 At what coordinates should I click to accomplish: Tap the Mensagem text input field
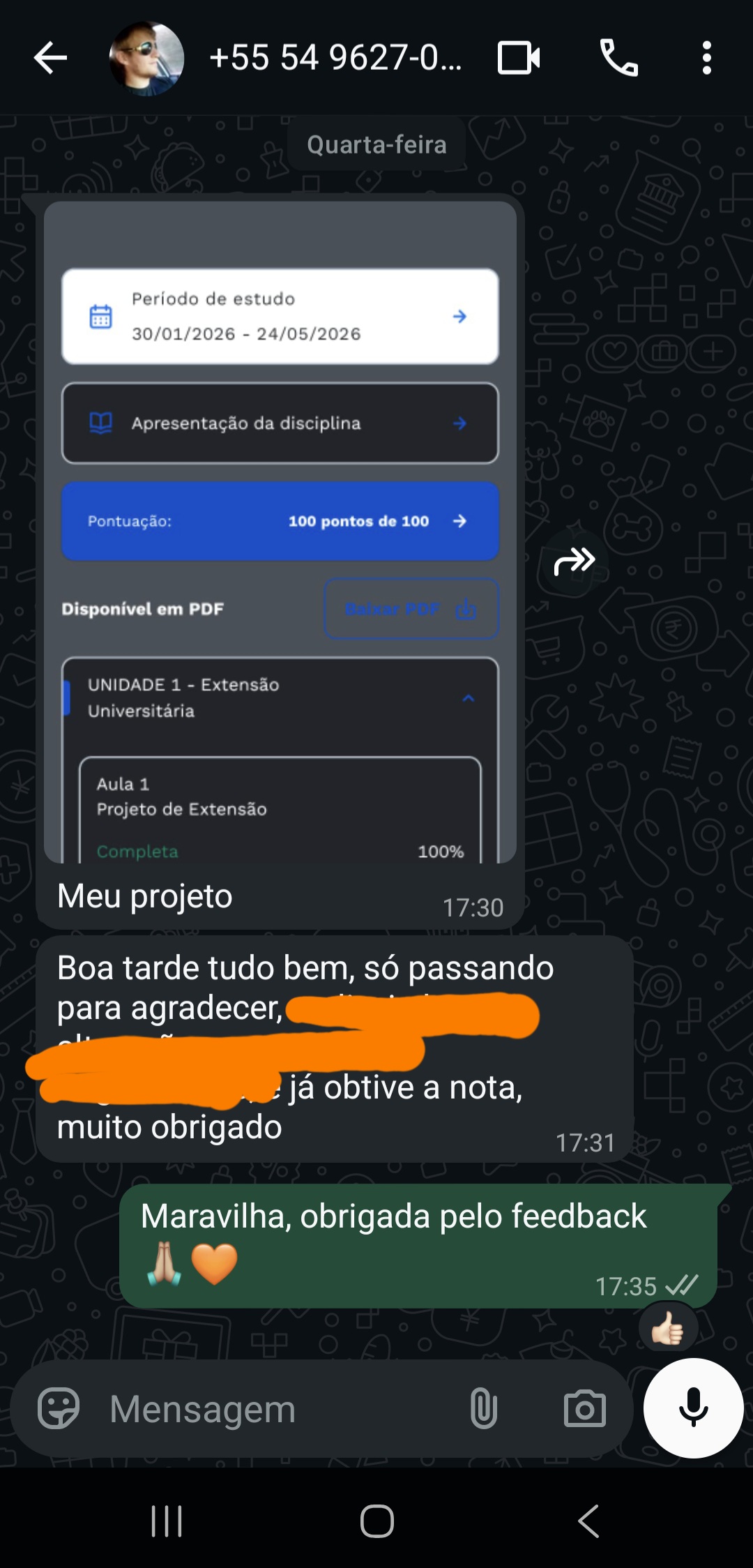tap(244, 1409)
